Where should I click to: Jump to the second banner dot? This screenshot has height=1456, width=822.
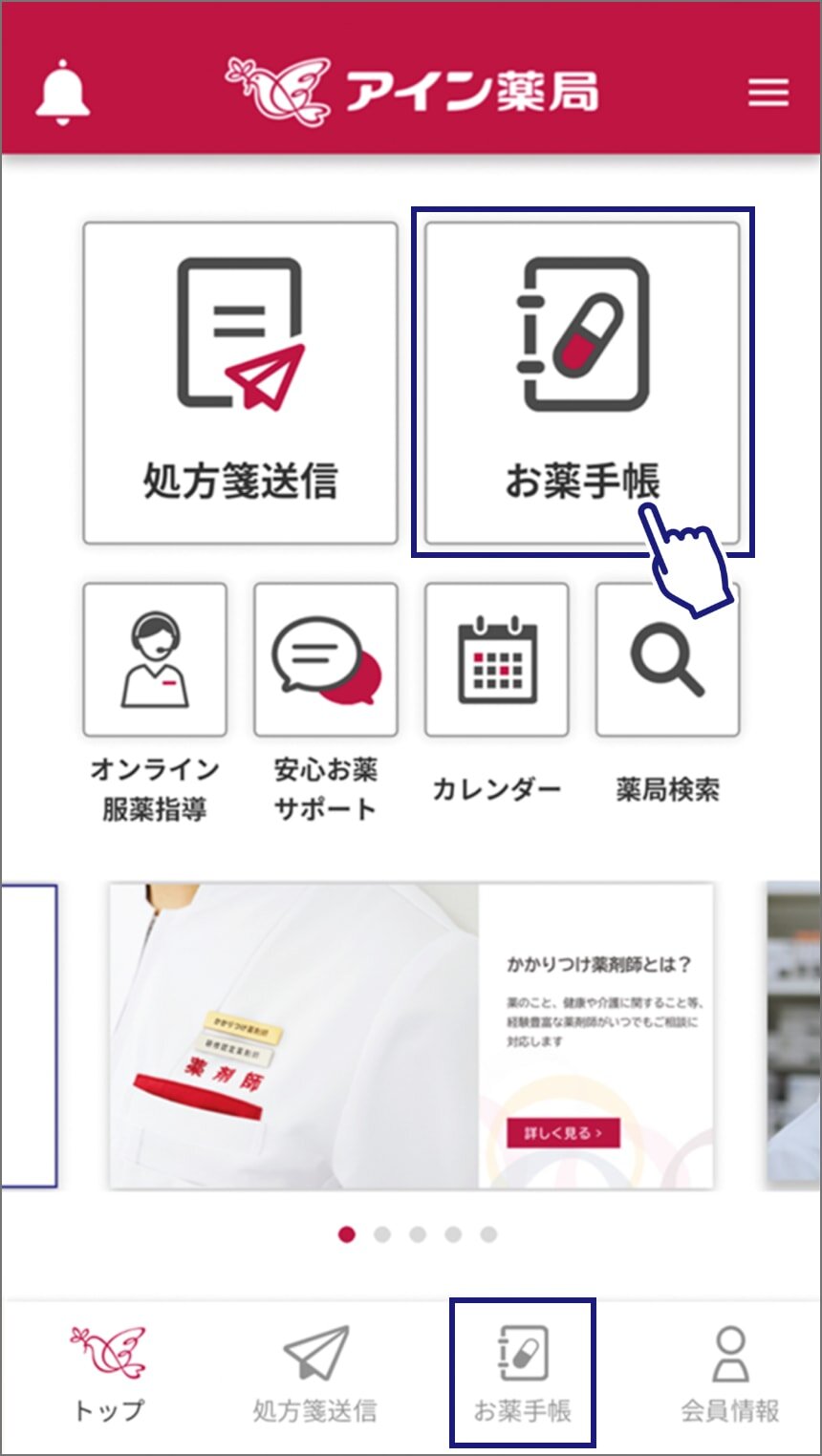(382, 1234)
